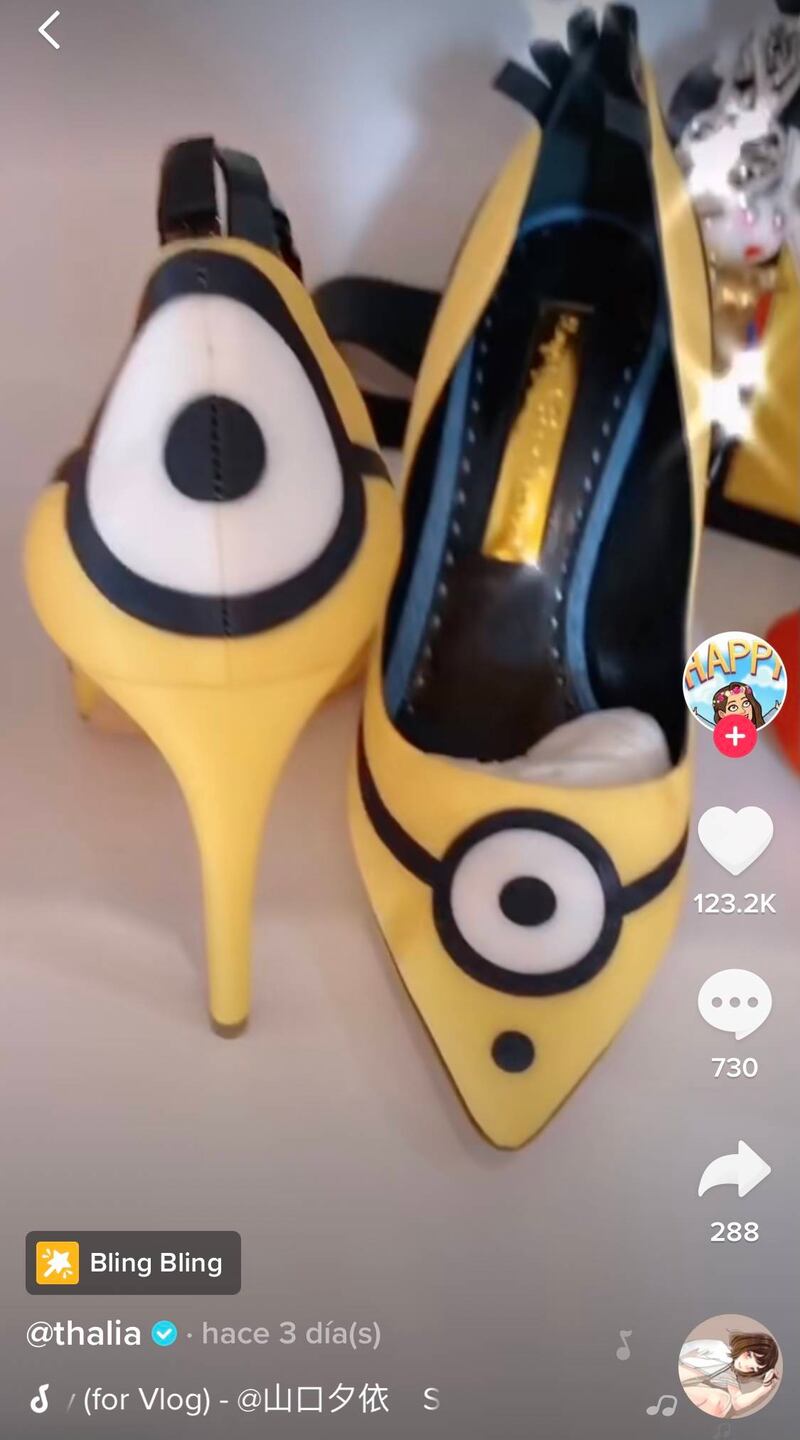Go back with the top-left arrow
This screenshot has height=1440, width=800.
click(49, 30)
